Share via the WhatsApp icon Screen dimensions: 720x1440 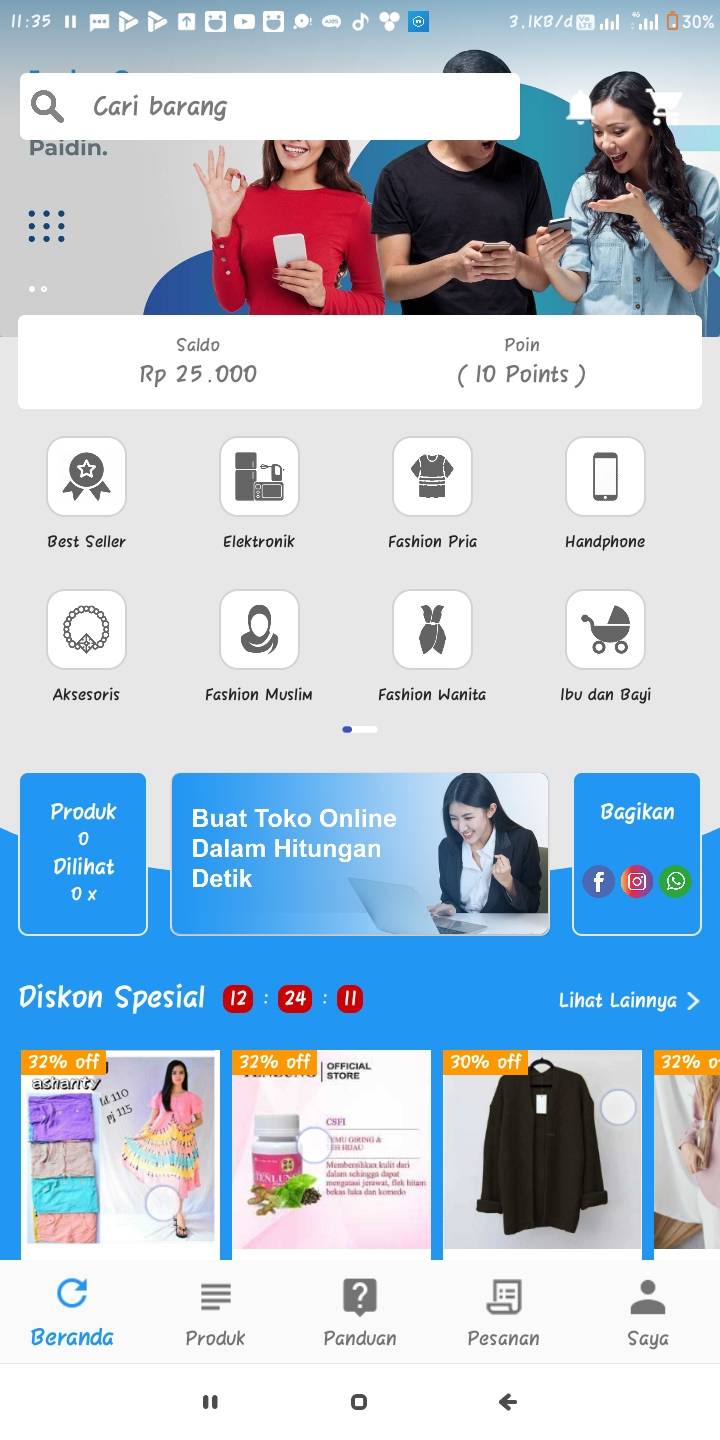[676, 881]
